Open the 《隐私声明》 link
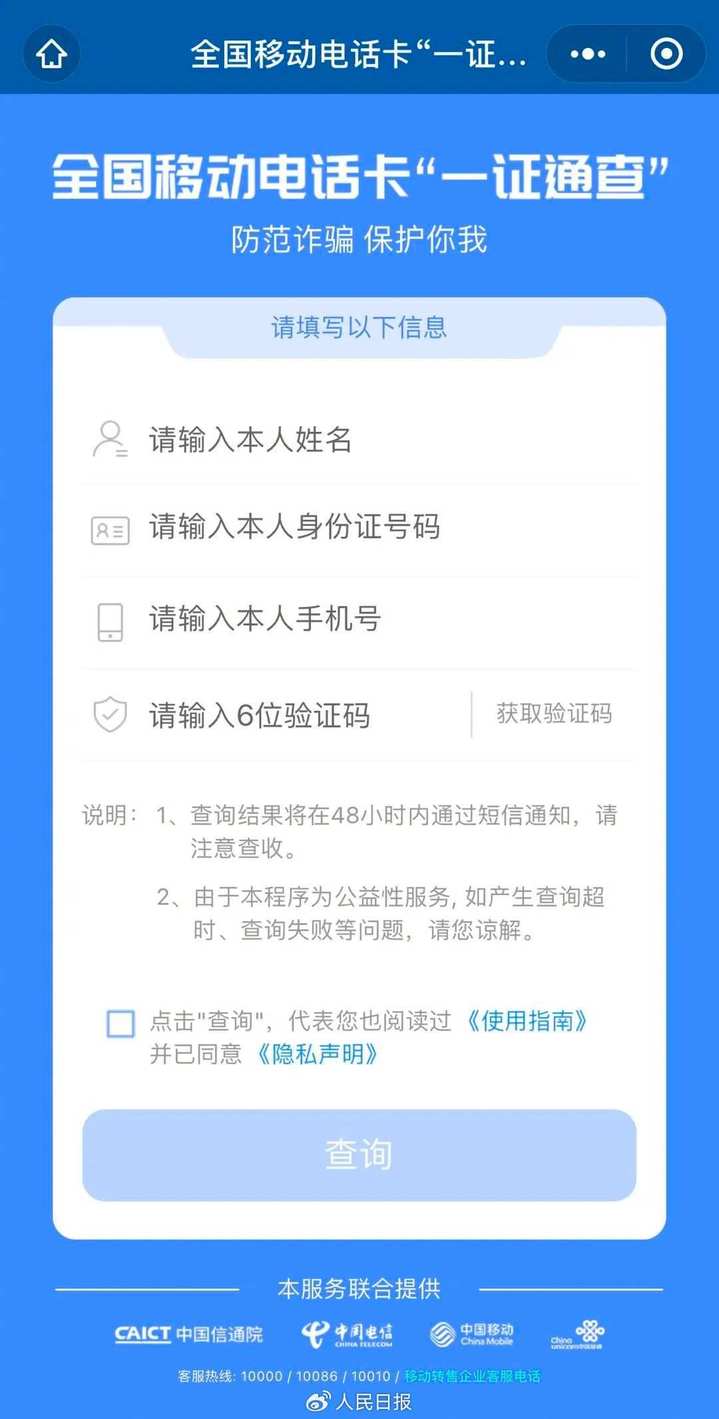Viewport: 719px width, 1419px height. click(x=317, y=1054)
